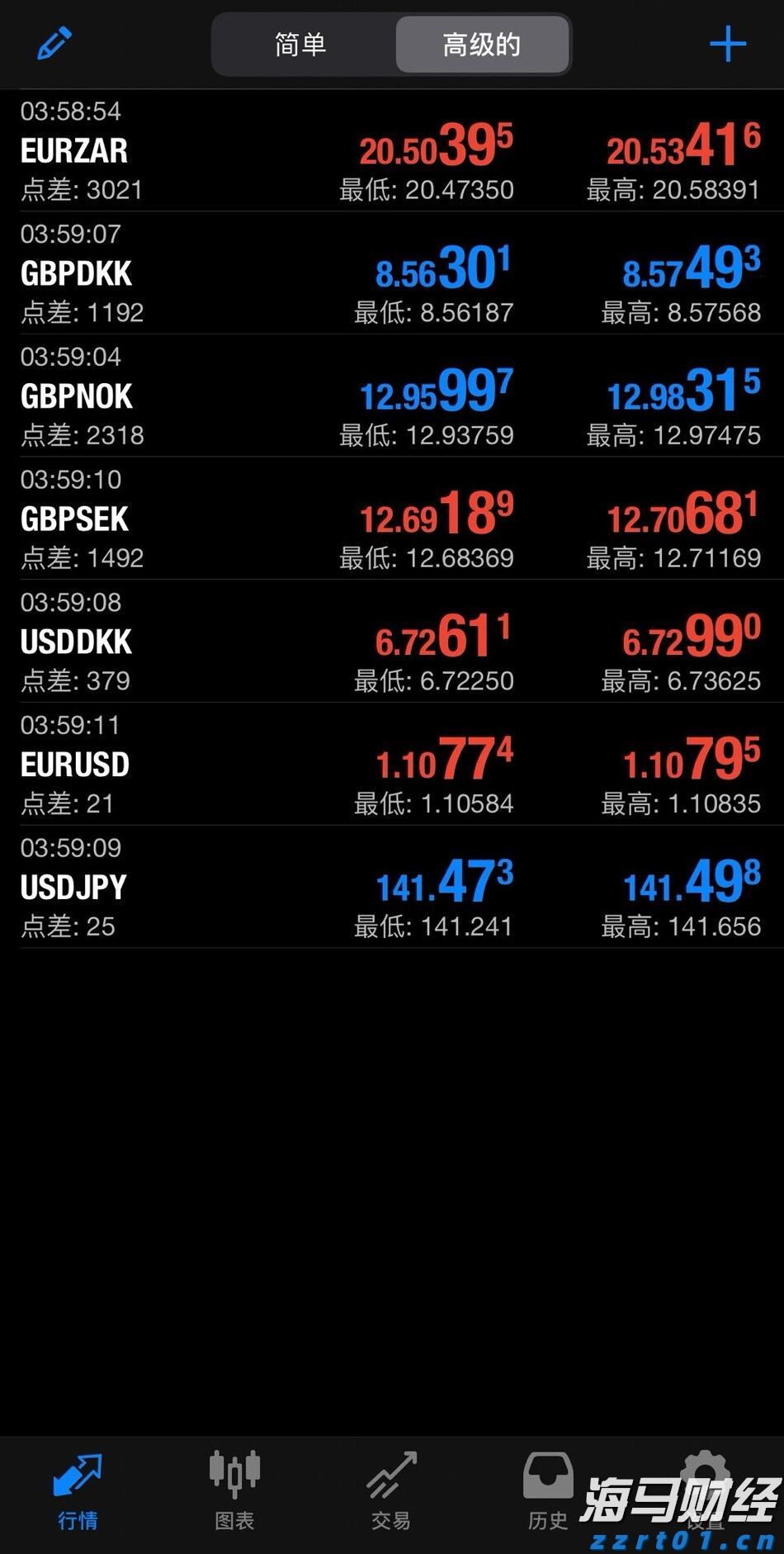Toggle to simple quotes mode
Viewport: 784px width, 1554px height.
[299, 45]
